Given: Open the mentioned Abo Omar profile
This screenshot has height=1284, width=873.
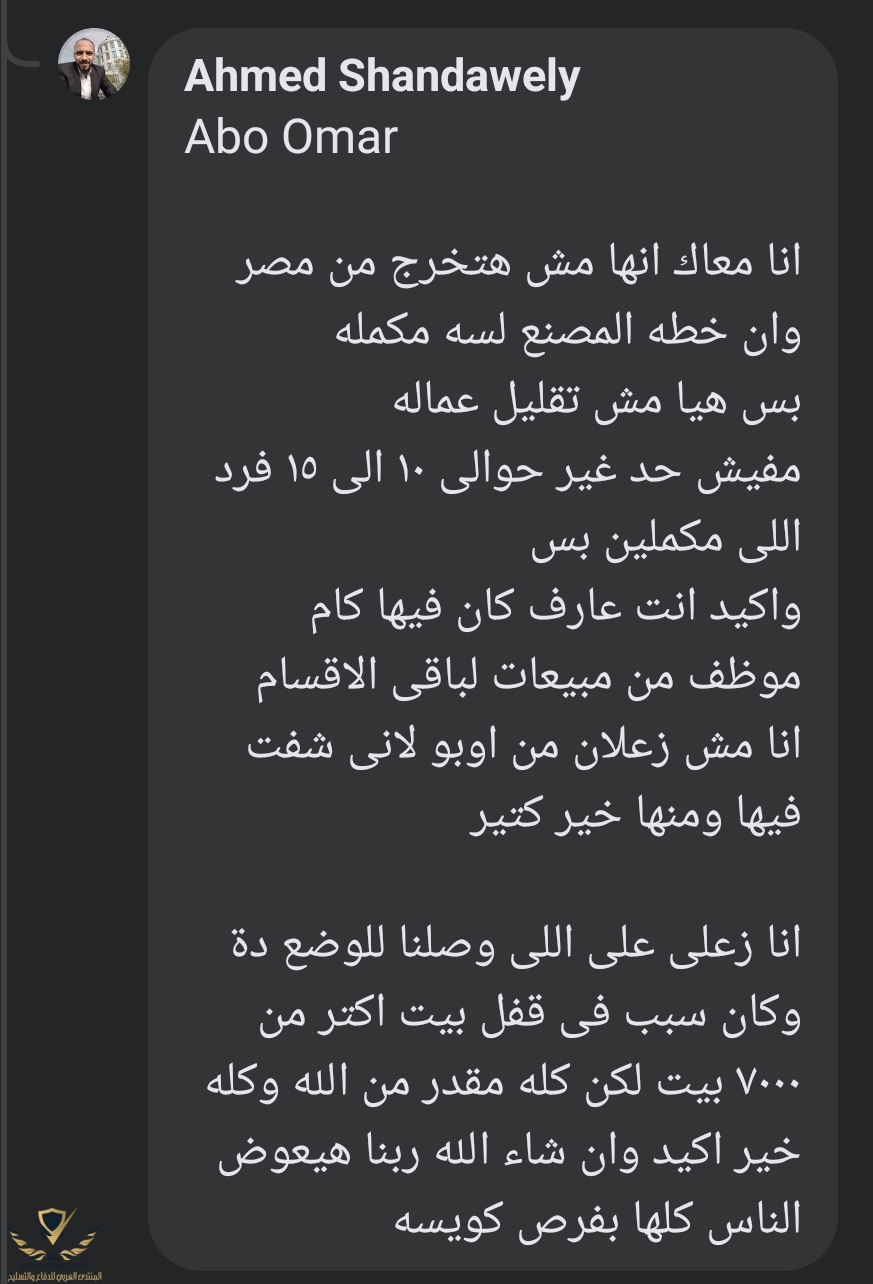Looking at the screenshot, I should coord(290,137).
